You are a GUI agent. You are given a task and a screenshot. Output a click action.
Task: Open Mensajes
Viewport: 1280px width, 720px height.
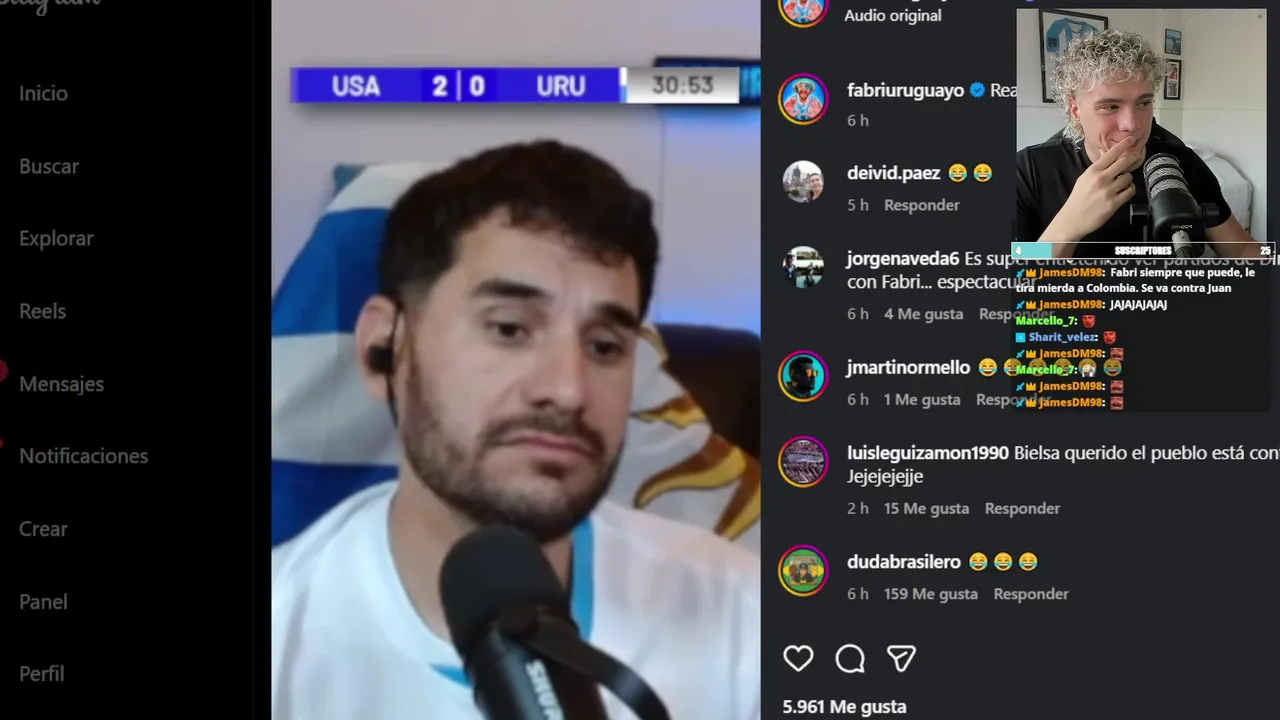tap(61, 384)
